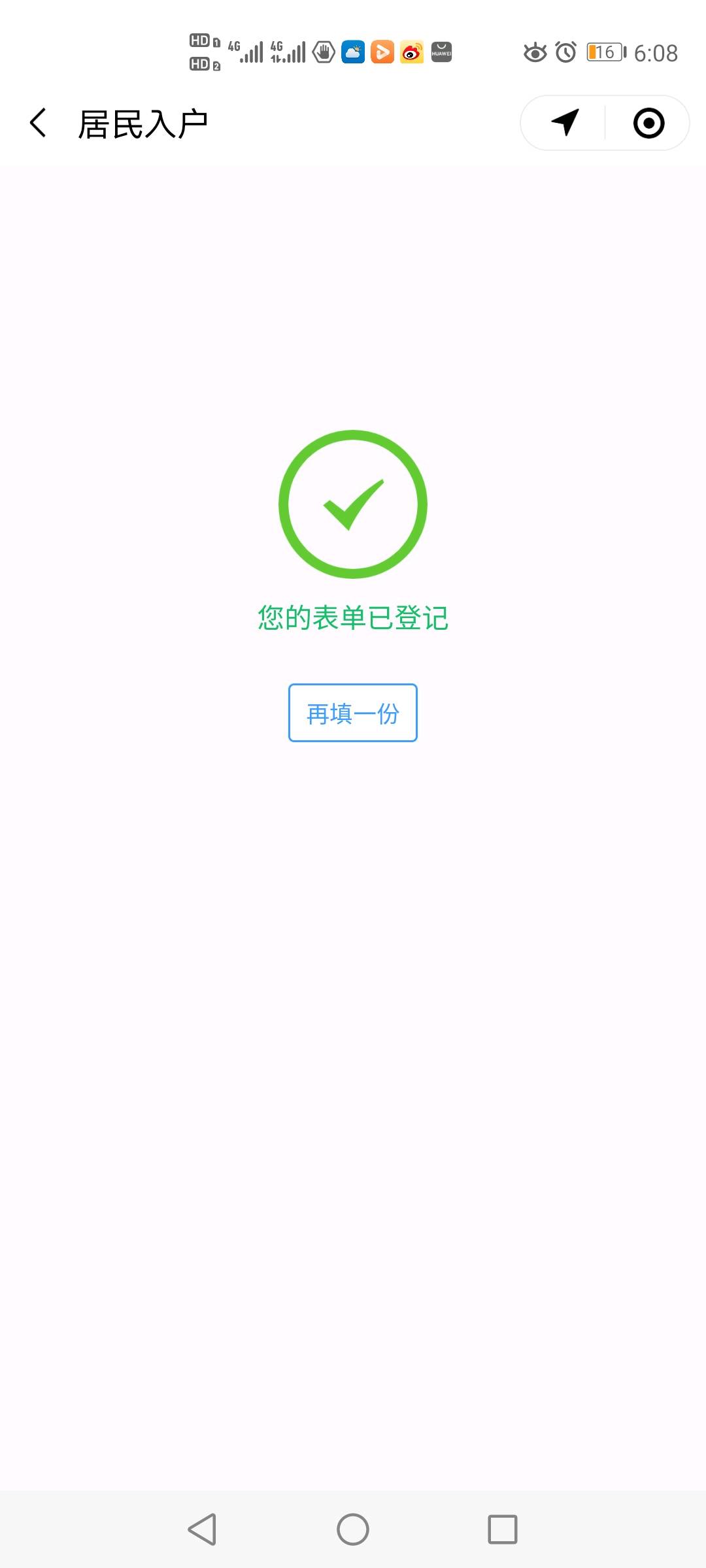Go back from the 居民入户 page
This screenshot has width=706, height=1568.
[x=38, y=123]
